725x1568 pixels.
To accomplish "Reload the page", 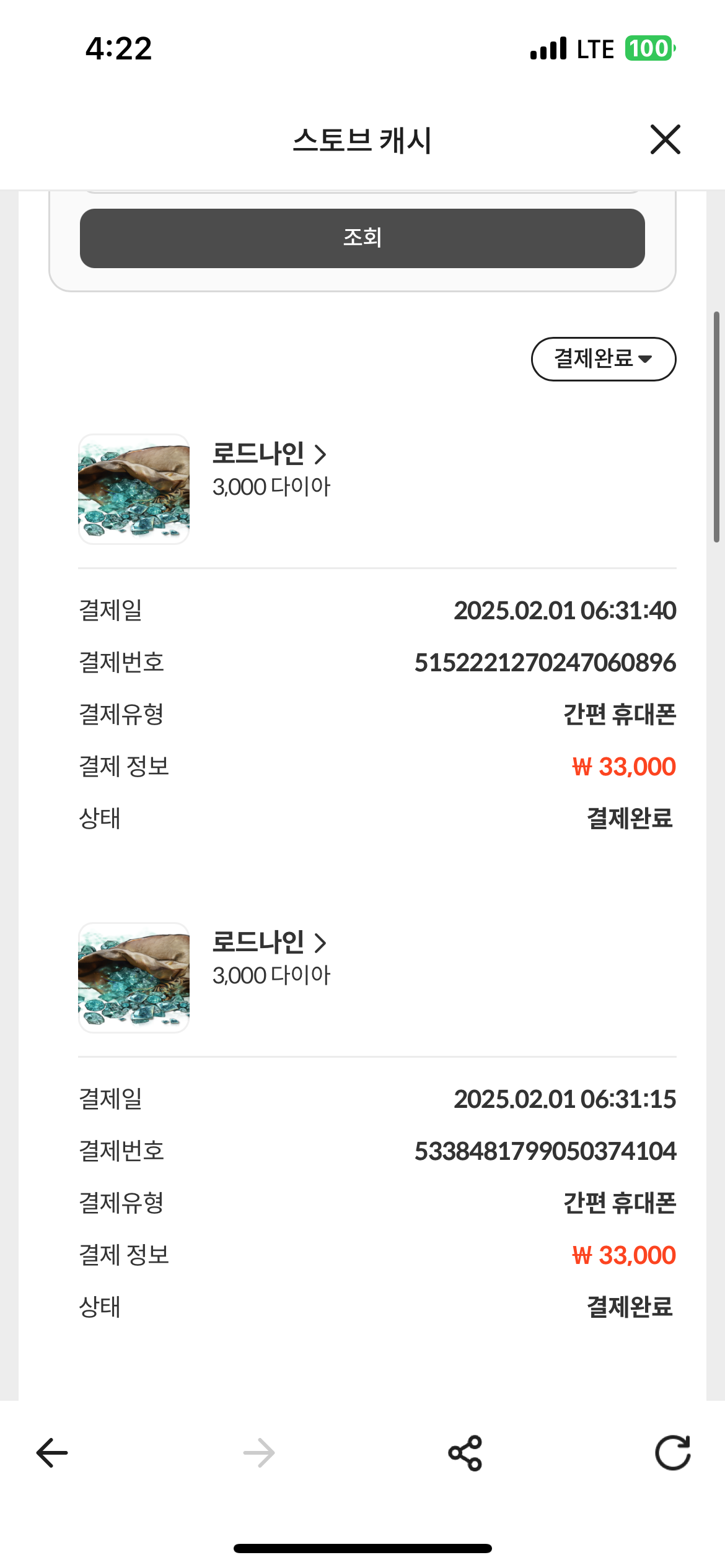I will point(673,1453).
